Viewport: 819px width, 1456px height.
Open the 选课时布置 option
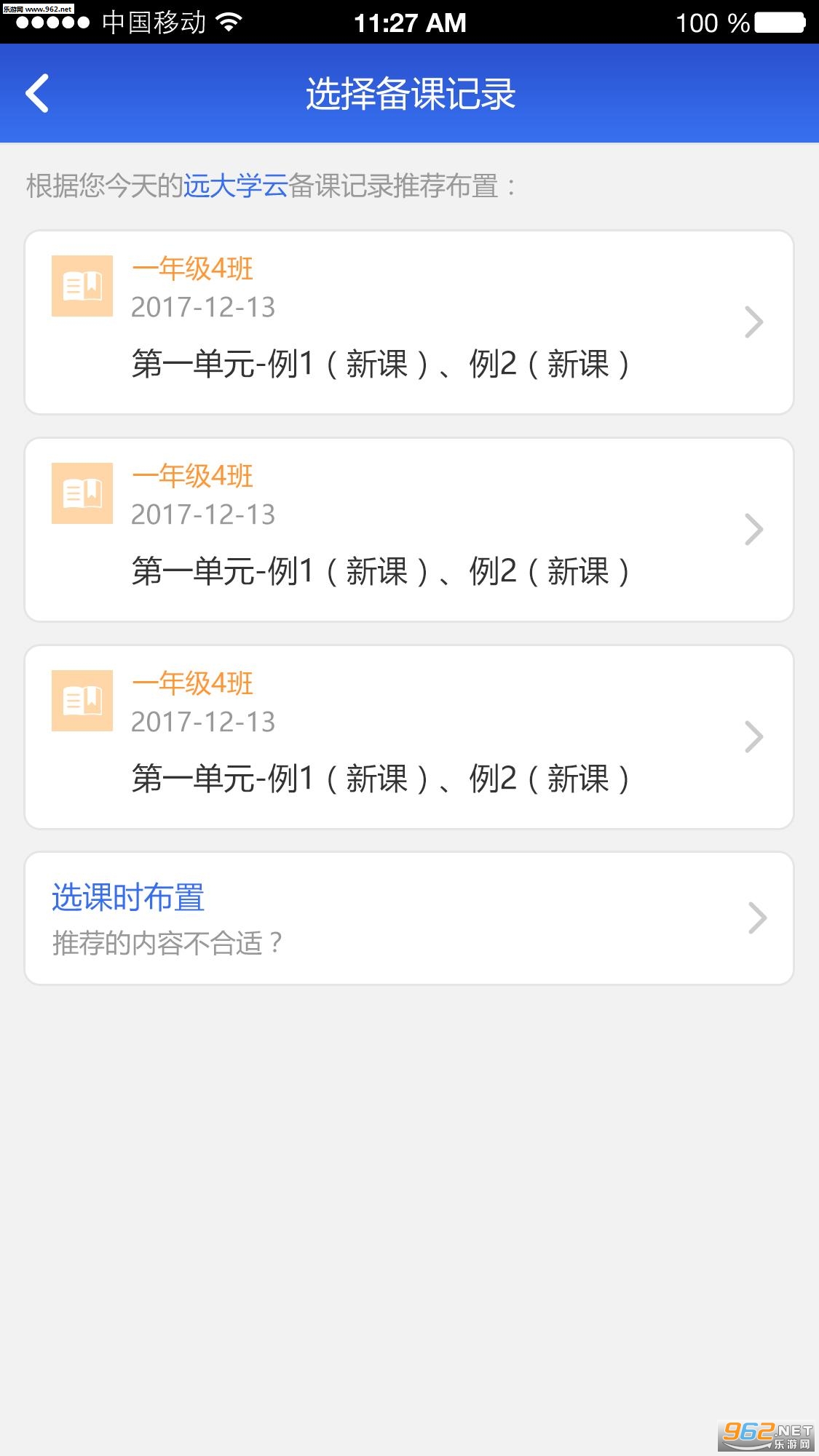click(408, 918)
